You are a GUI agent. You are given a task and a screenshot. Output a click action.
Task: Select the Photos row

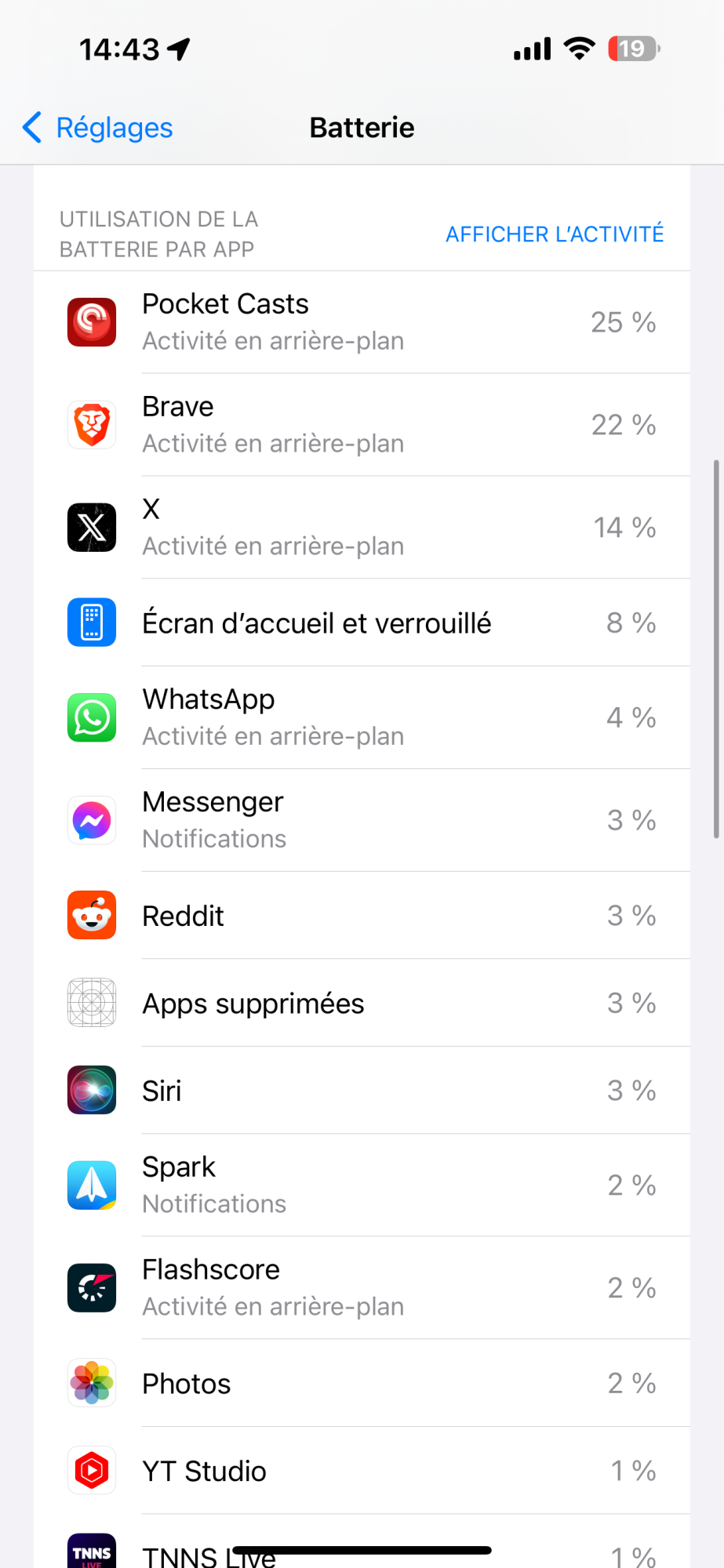pyautogui.click(x=362, y=1384)
